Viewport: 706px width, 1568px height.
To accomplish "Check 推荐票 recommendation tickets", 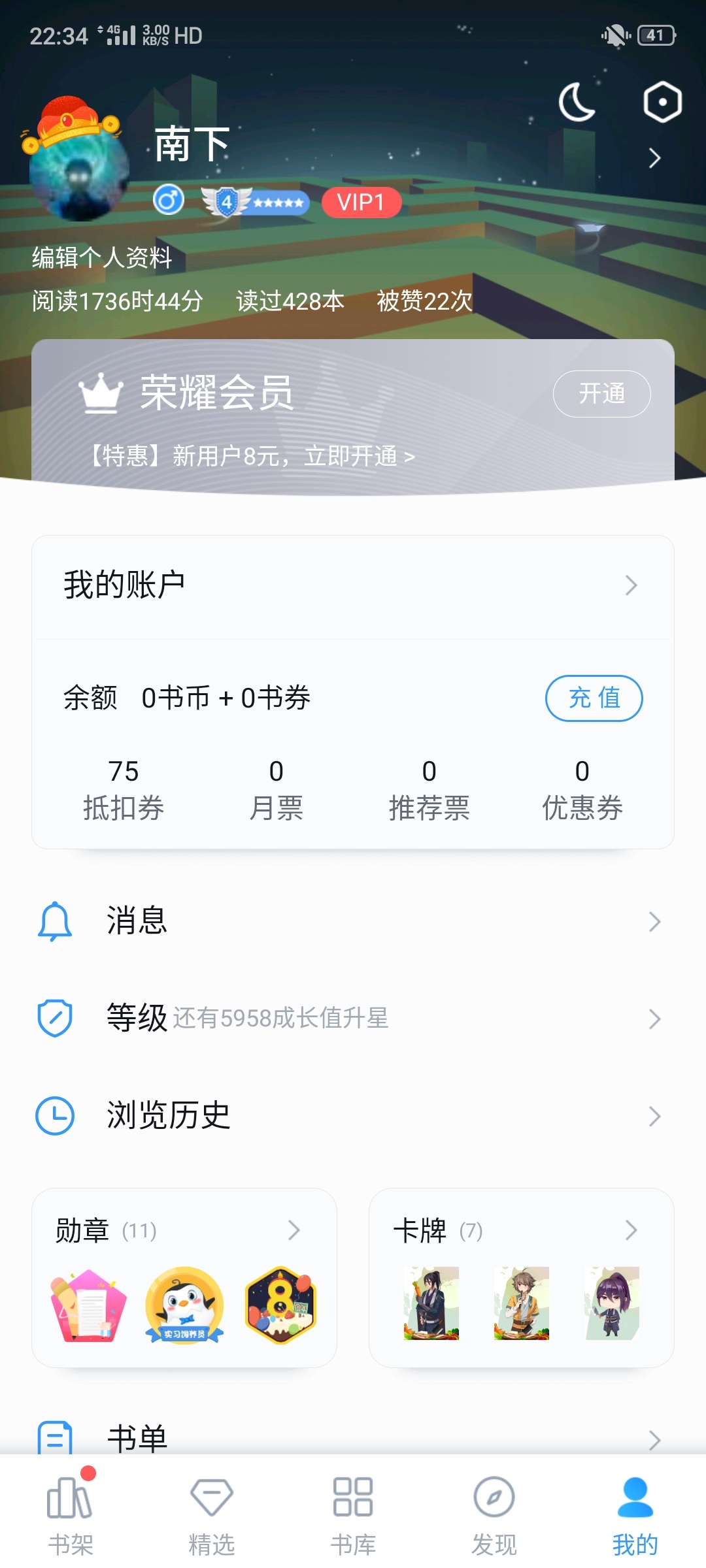I will tap(429, 789).
